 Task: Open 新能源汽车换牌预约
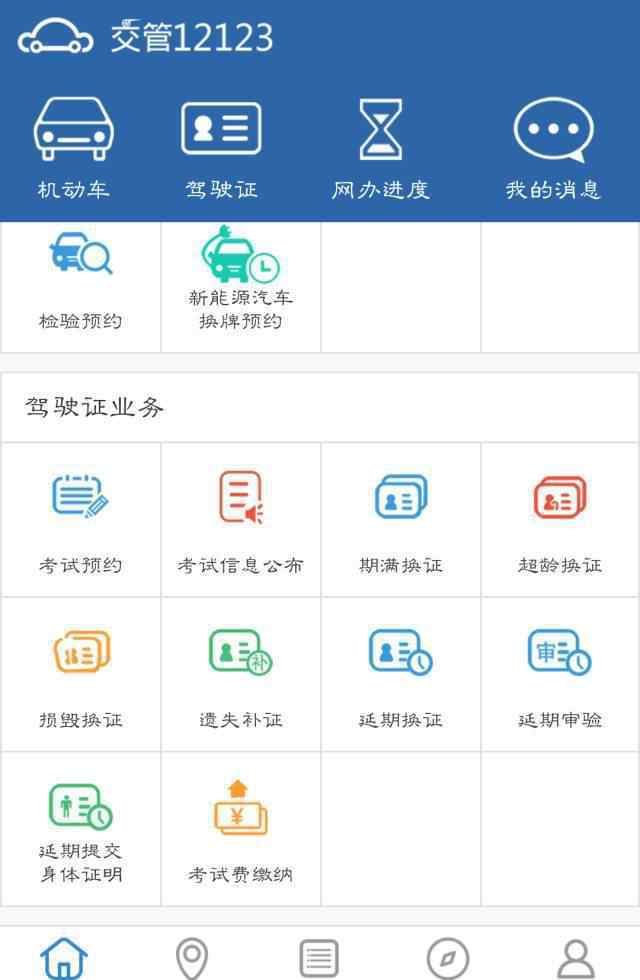[x=241, y=284]
